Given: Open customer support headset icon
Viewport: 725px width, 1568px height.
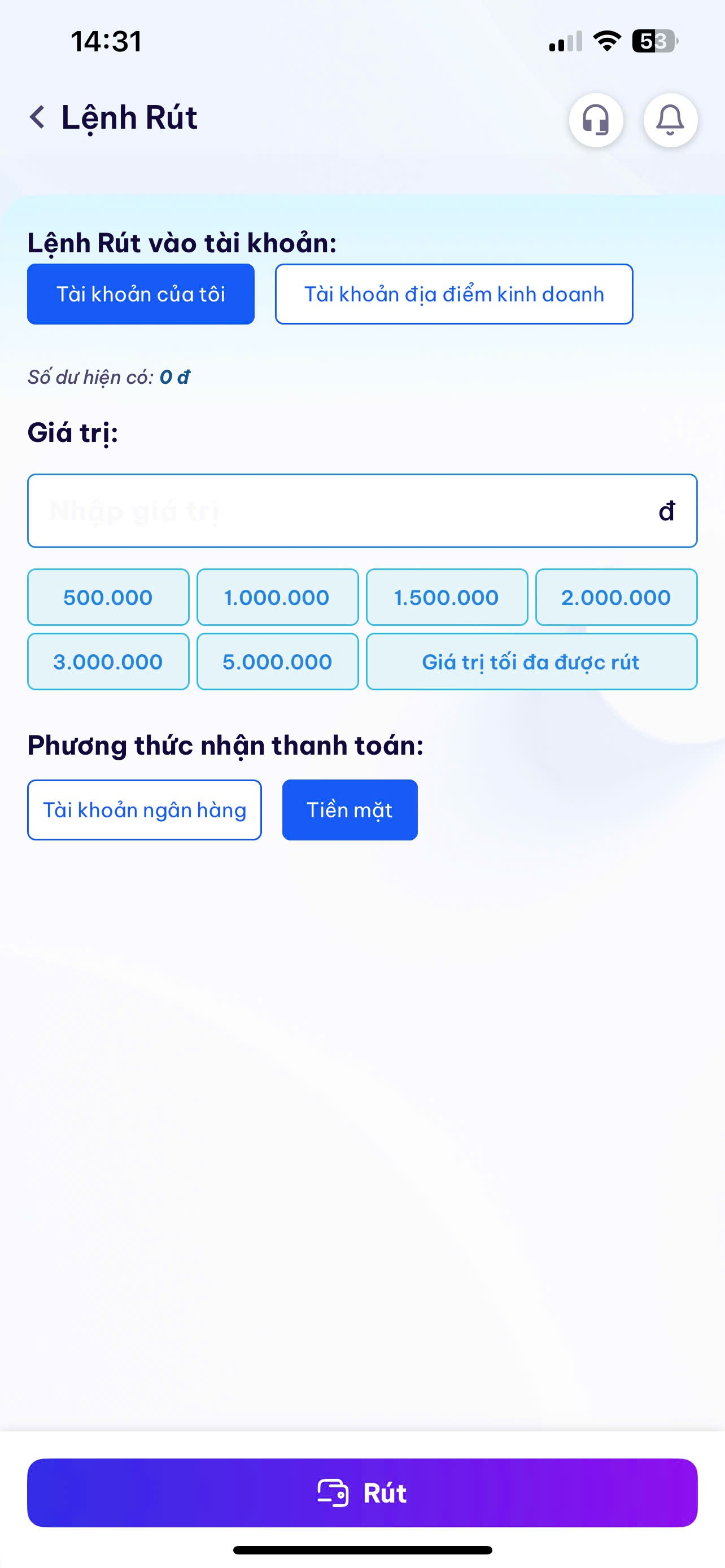Looking at the screenshot, I should coord(595,120).
